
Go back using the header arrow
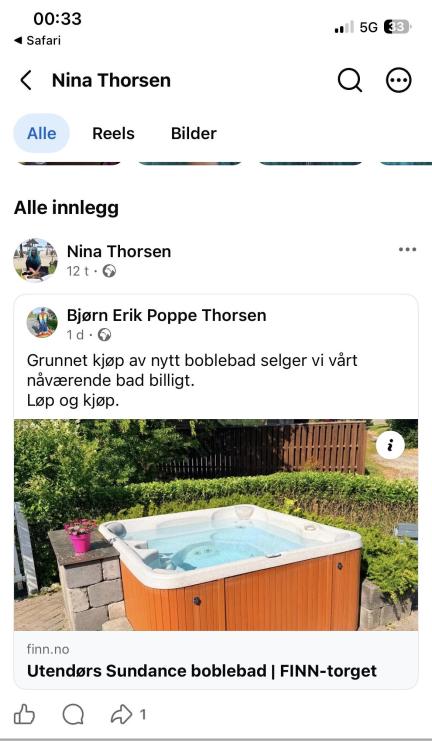click(26, 80)
